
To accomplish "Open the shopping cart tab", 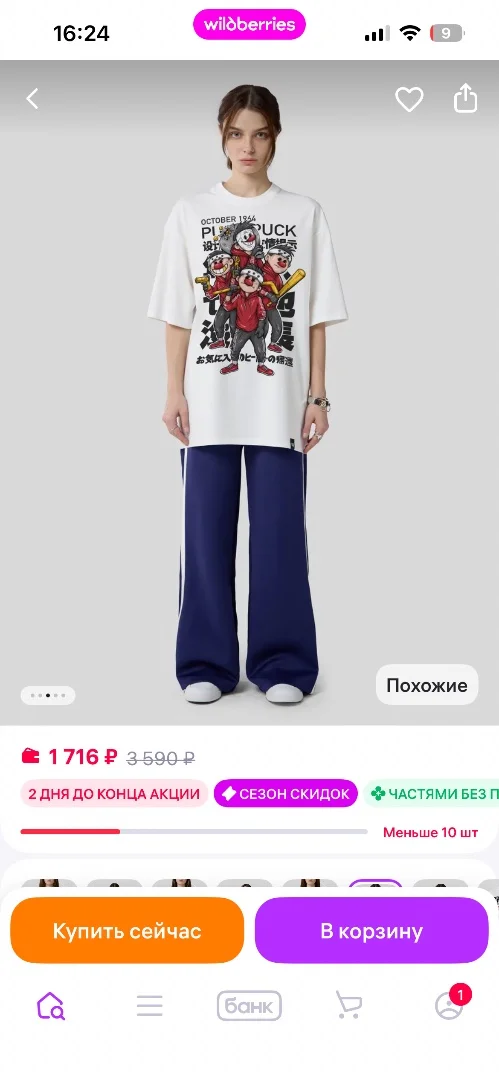I will 349,1006.
